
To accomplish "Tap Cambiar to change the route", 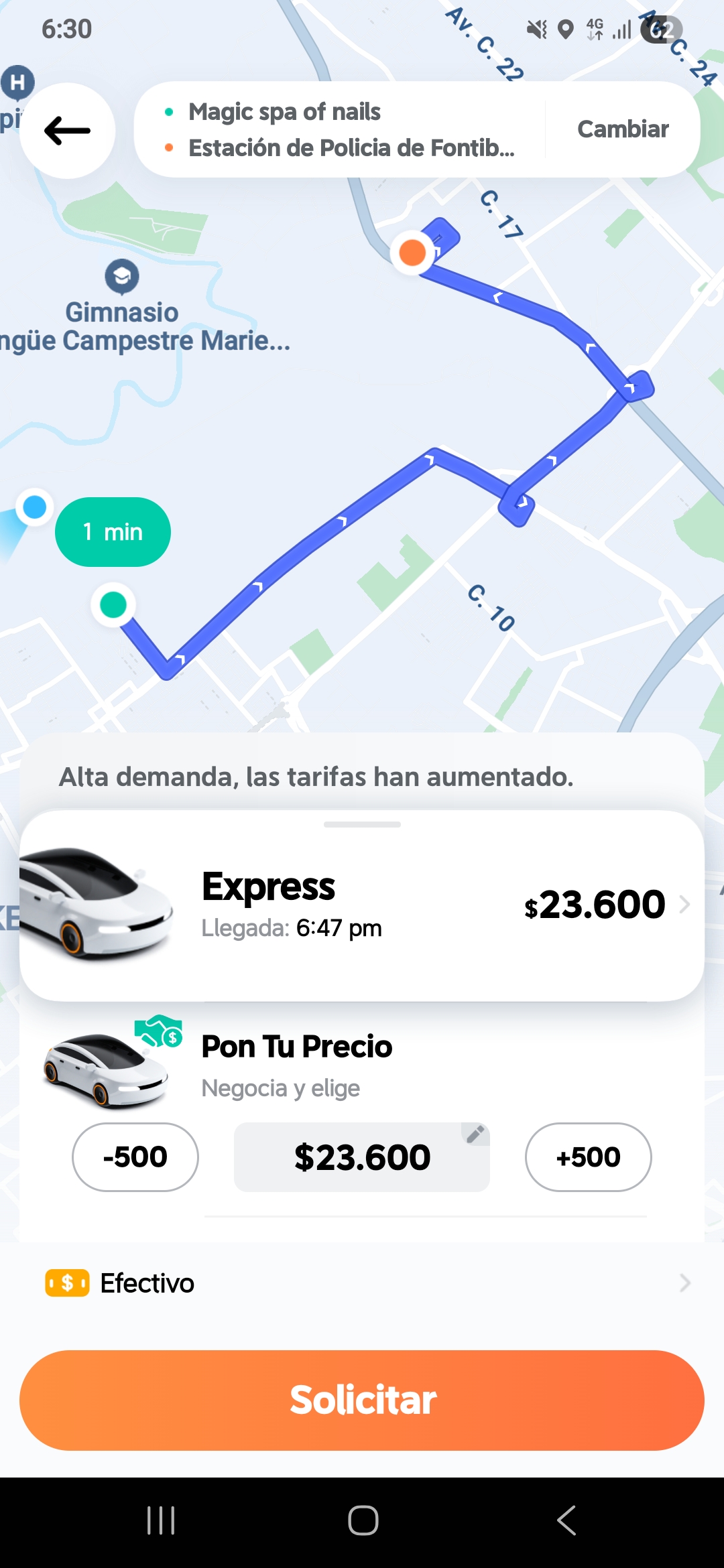I will pyautogui.click(x=623, y=129).
